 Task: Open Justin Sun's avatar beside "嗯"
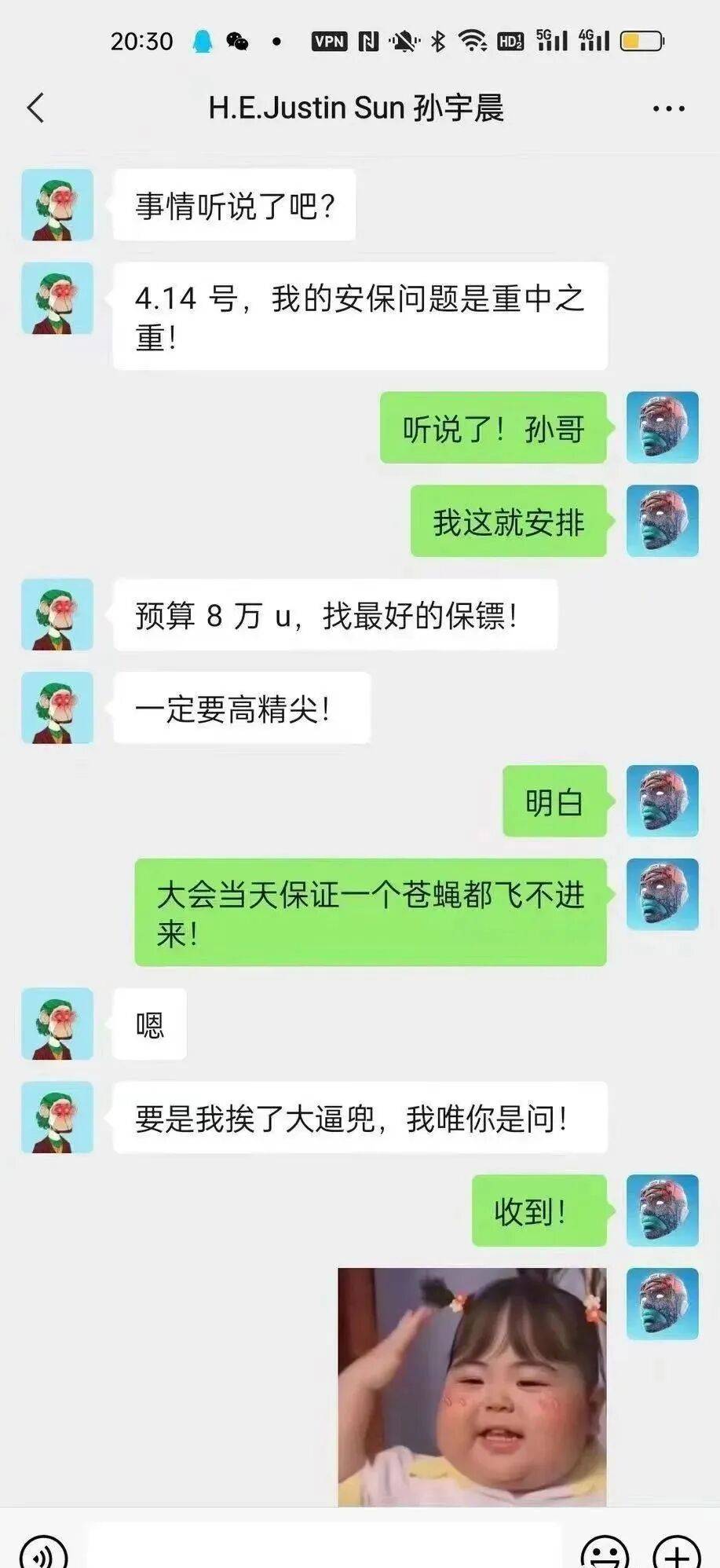(57, 1024)
